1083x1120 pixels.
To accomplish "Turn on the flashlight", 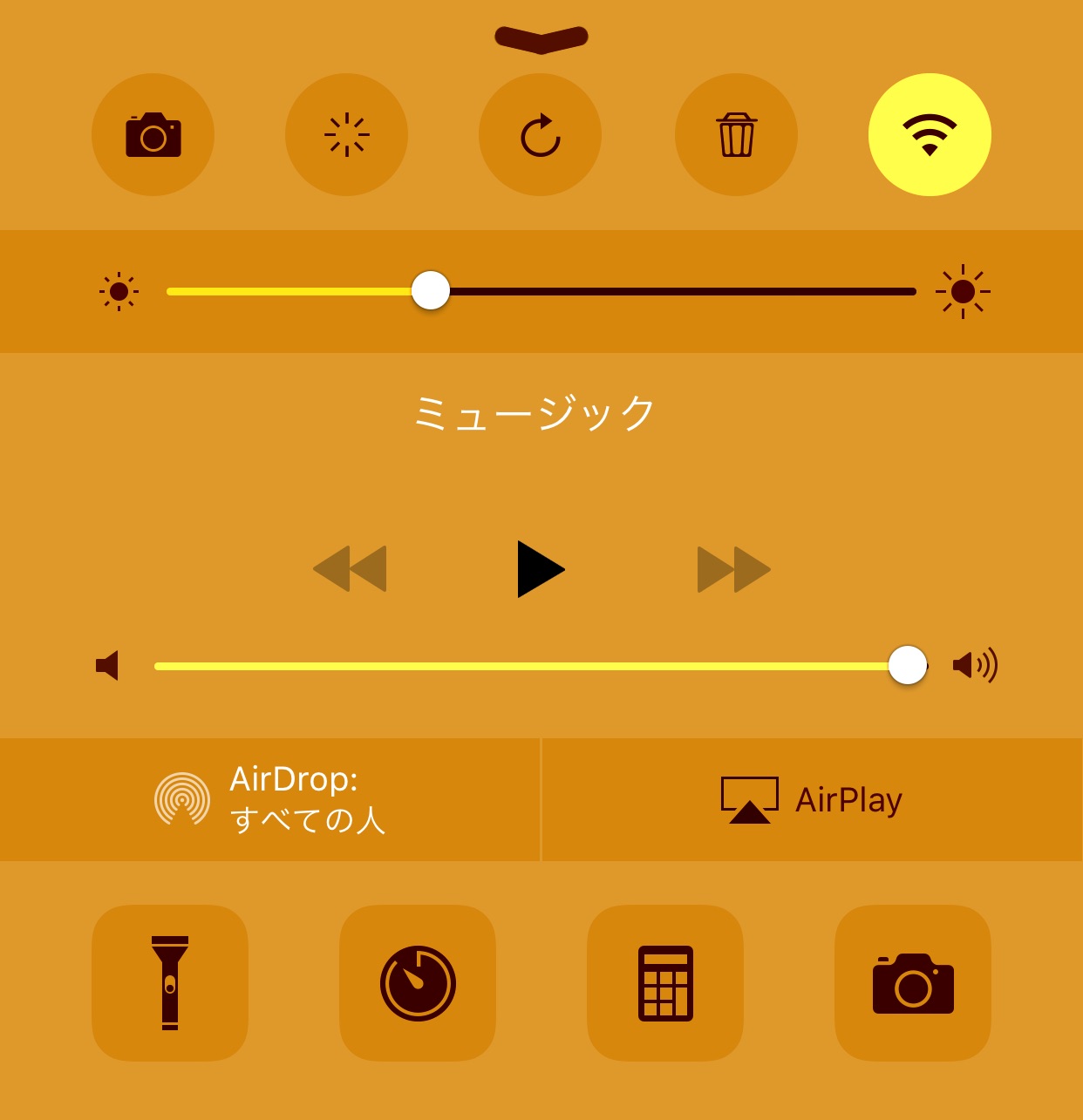I will tap(170, 982).
